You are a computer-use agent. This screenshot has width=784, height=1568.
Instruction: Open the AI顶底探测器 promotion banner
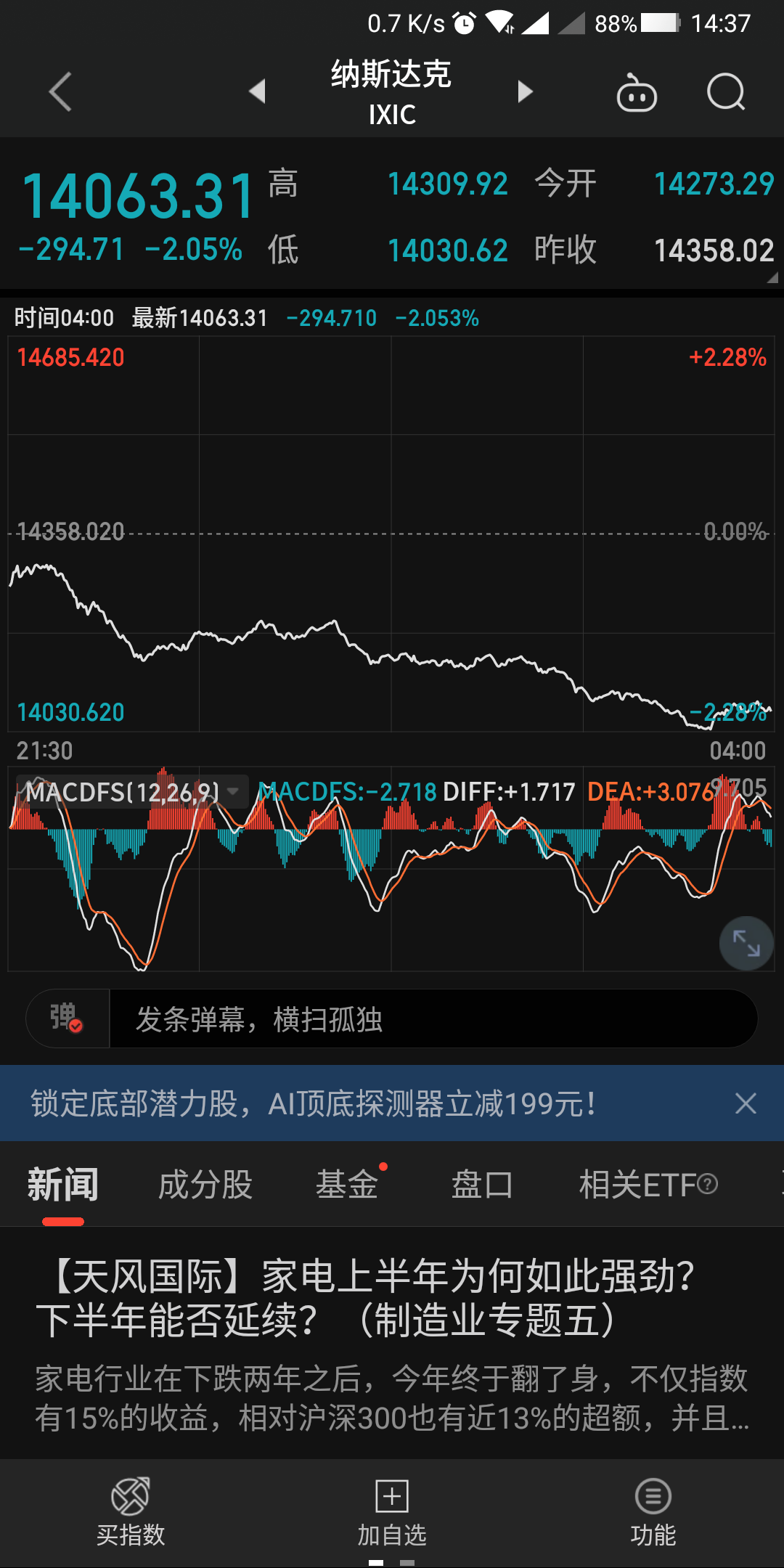[x=314, y=1104]
